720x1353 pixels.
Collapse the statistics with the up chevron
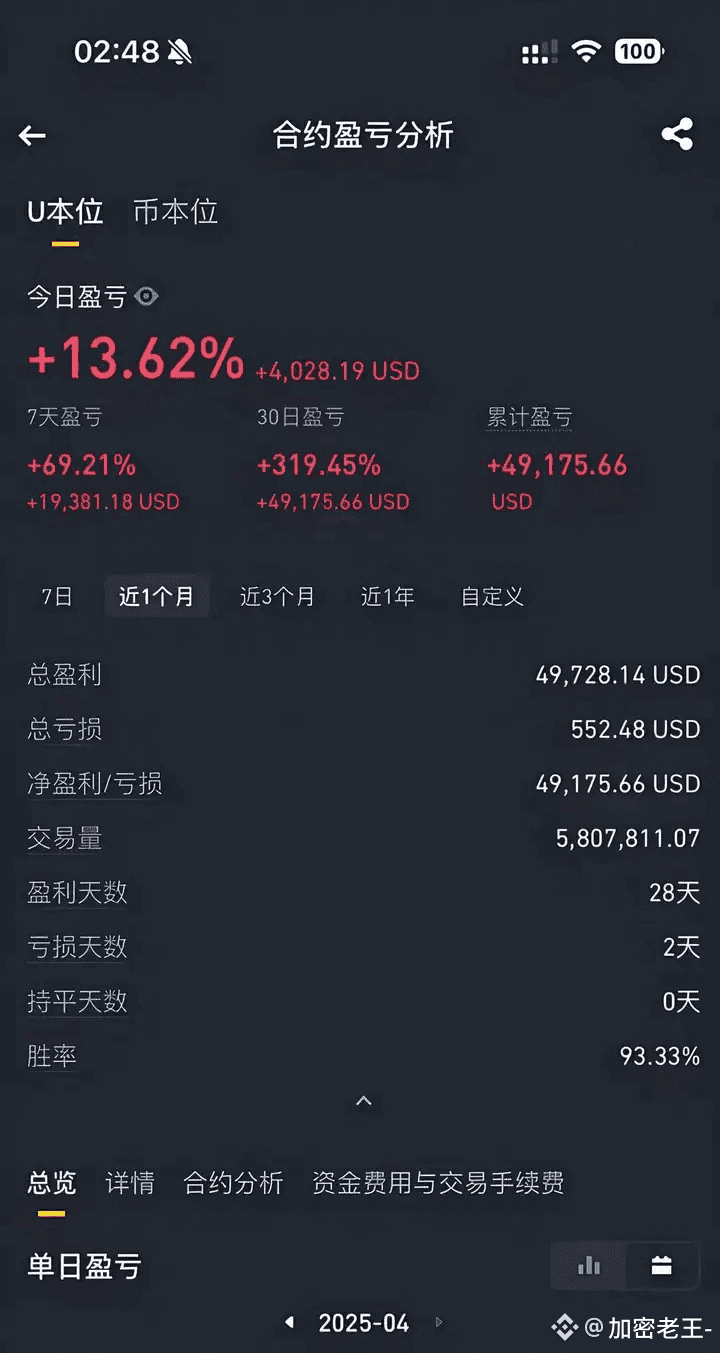pos(364,1101)
